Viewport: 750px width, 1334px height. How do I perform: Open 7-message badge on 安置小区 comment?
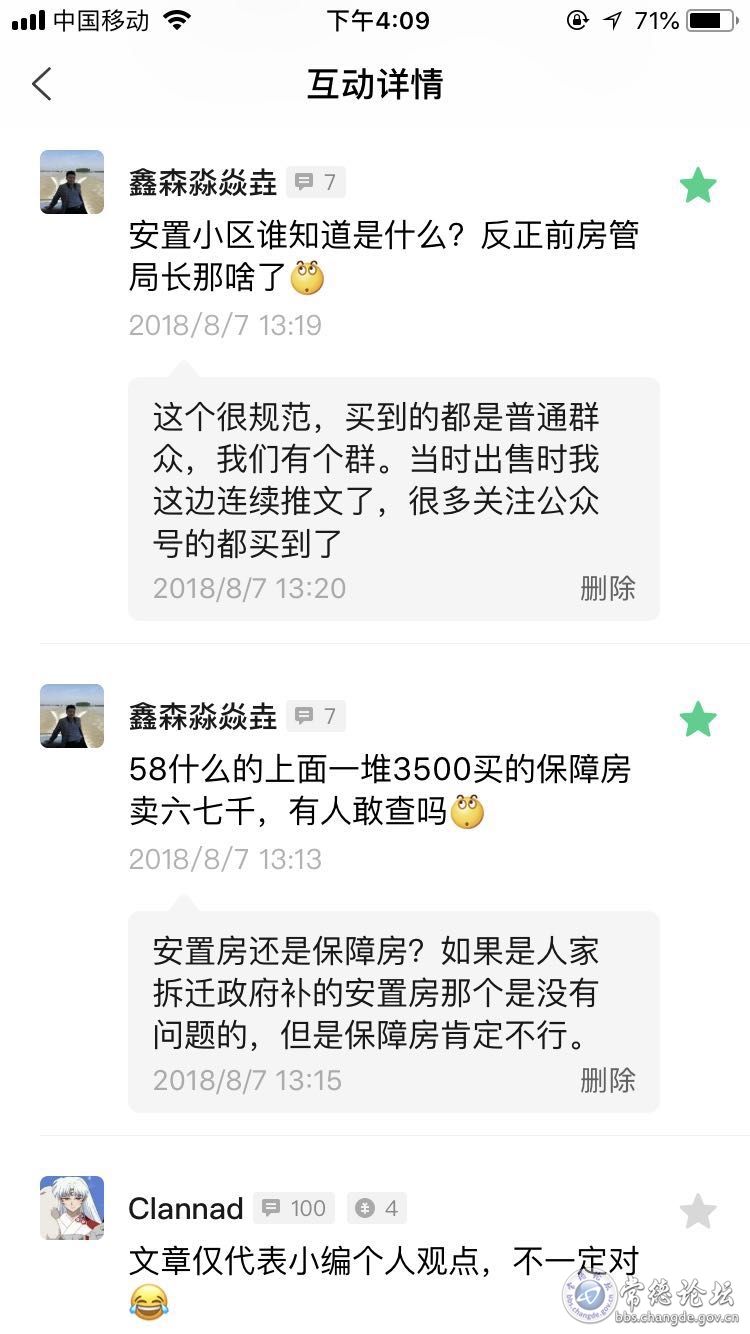316,182
